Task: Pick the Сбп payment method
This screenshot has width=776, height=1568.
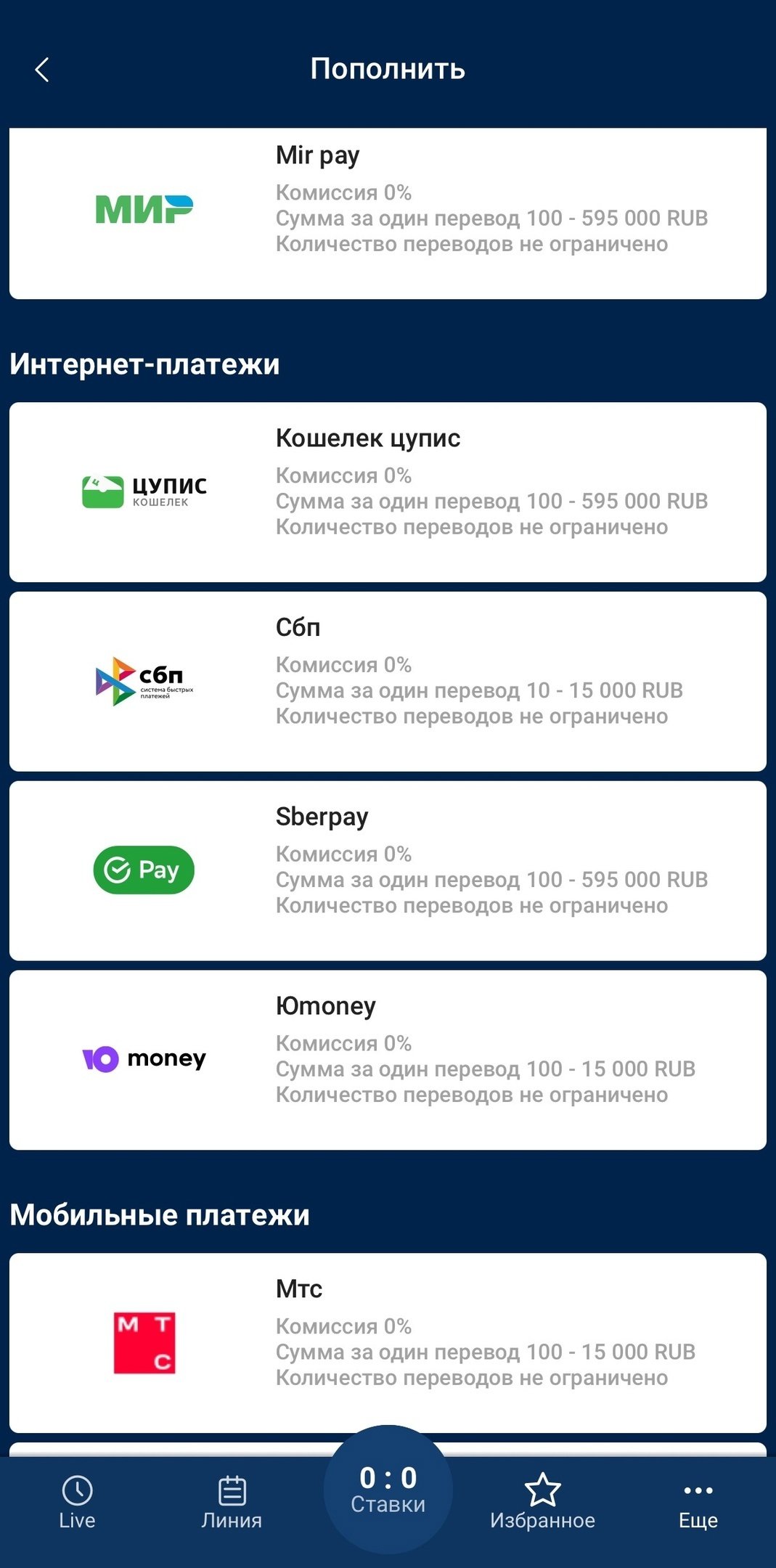Action: [x=388, y=681]
